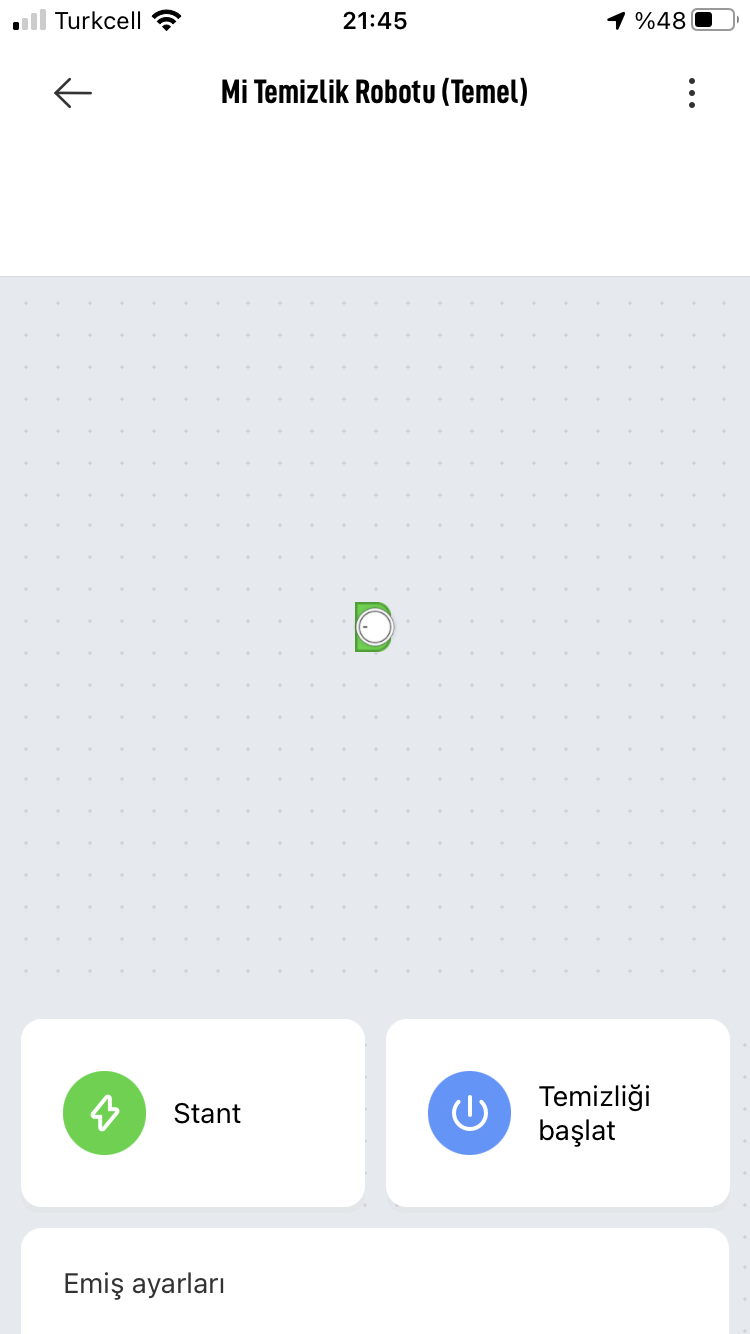Tap Temizliği başlat to start cleaning
This screenshot has height=1334, width=750.
point(558,1113)
